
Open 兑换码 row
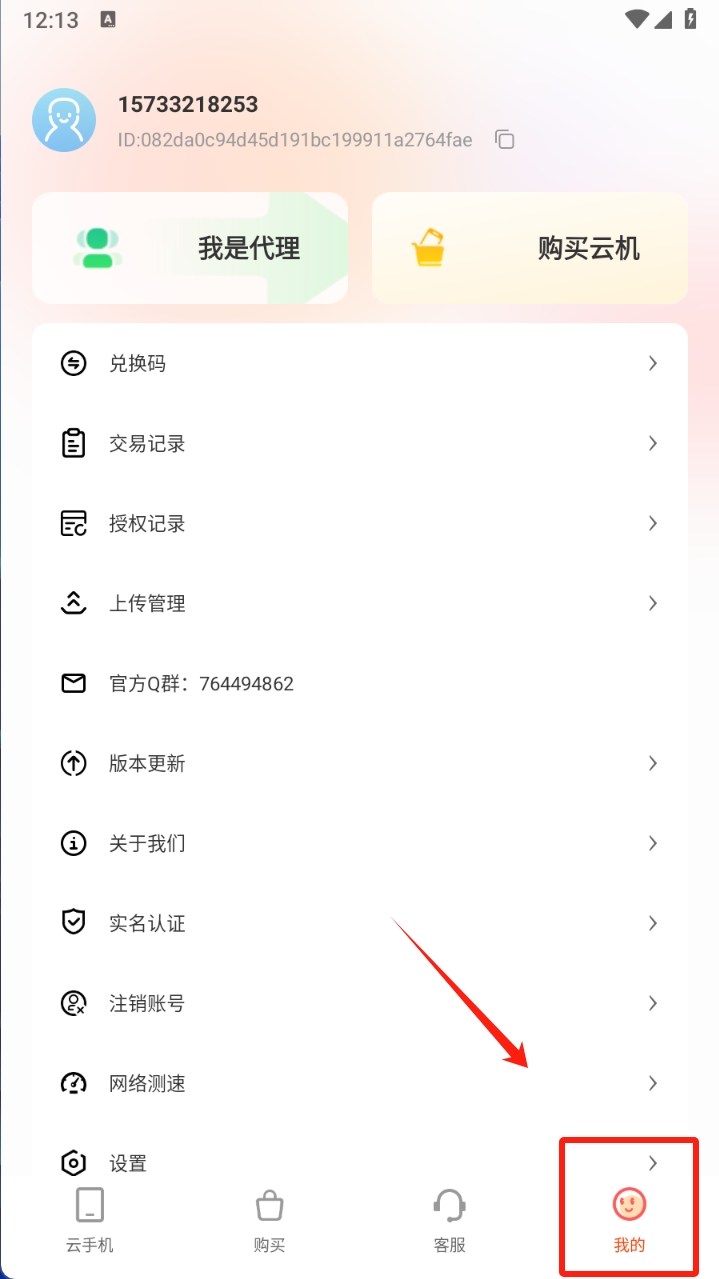359,363
